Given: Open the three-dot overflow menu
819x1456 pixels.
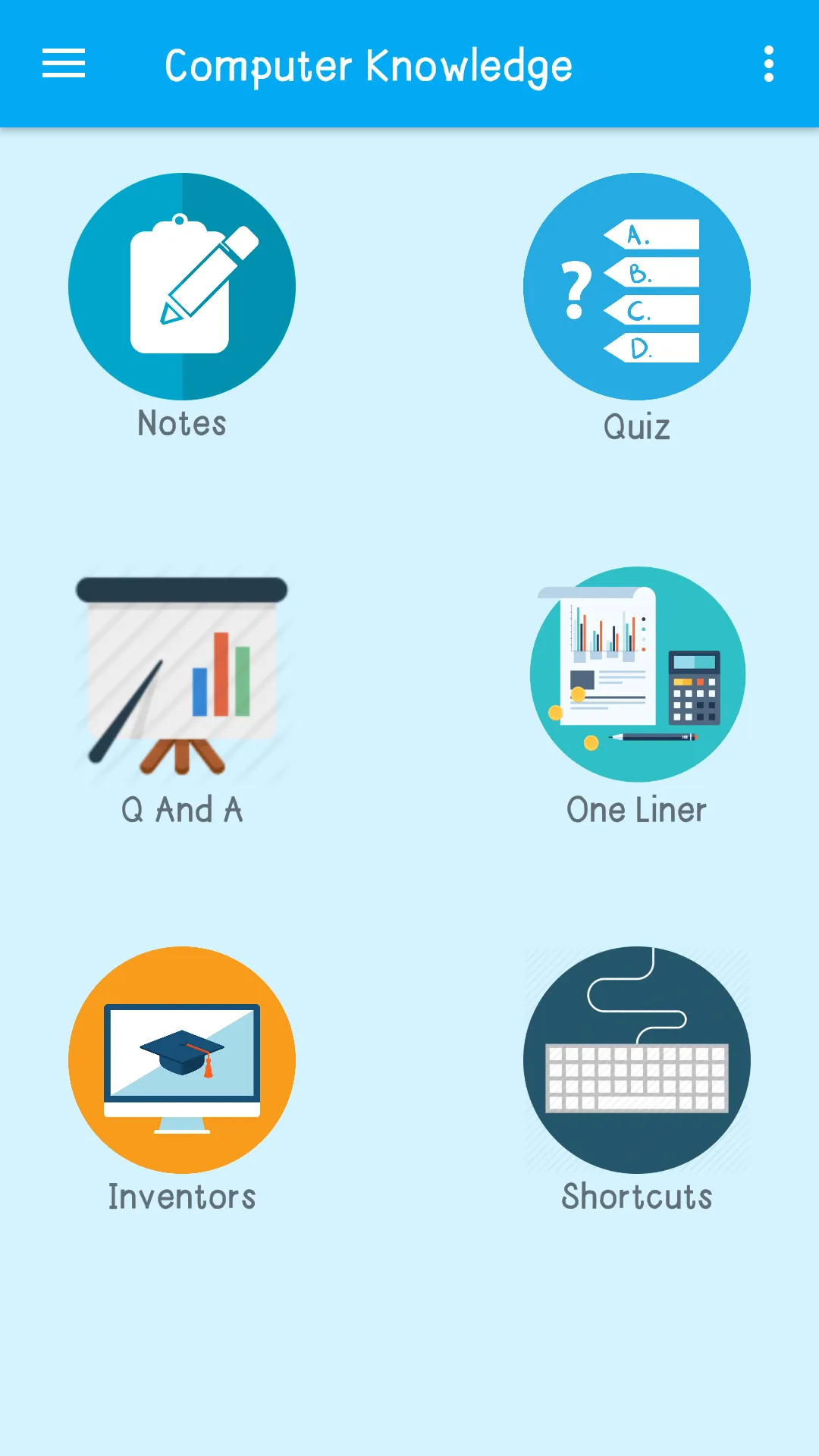Looking at the screenshot, I should (768, 64).
